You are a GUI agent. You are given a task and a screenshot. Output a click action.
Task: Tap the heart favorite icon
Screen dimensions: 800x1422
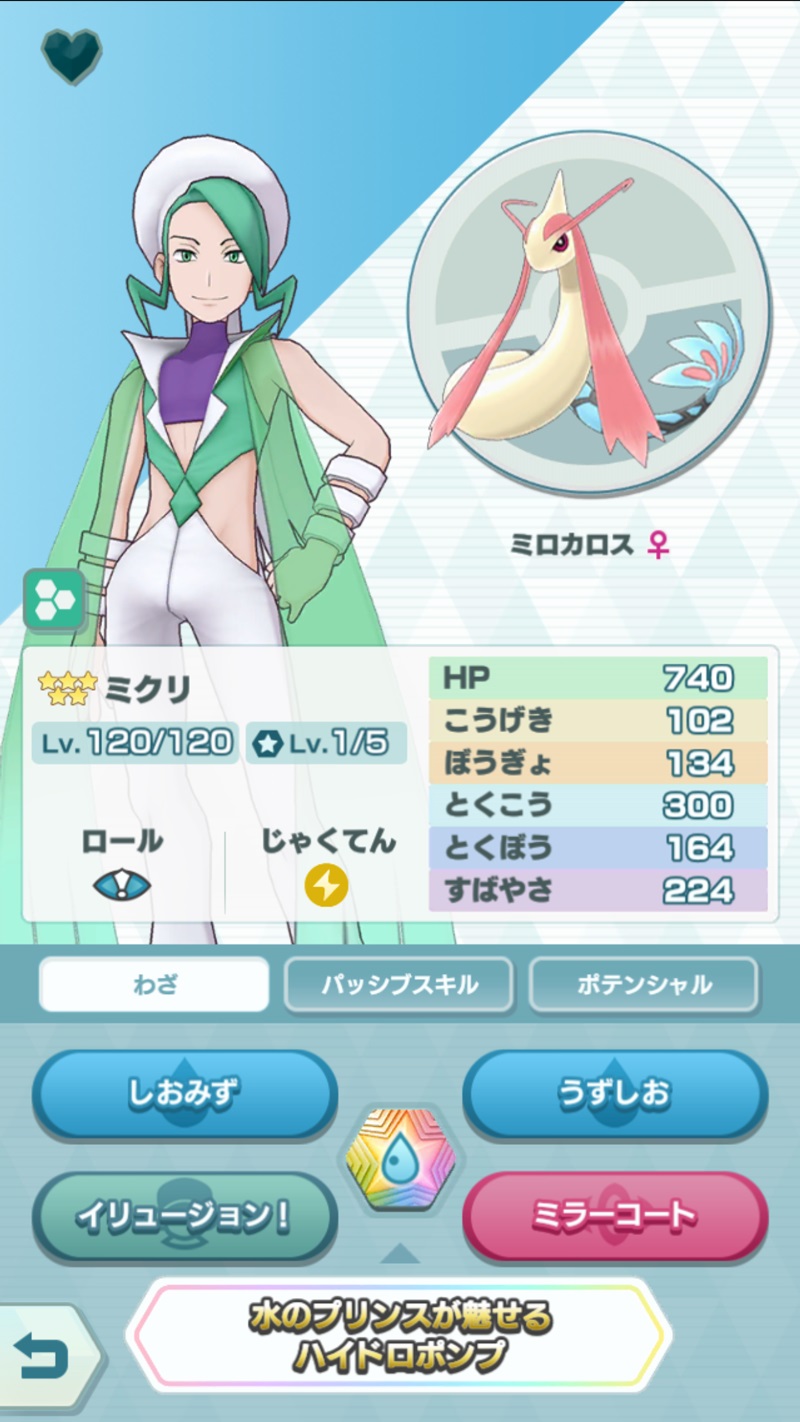coord(71,56)
